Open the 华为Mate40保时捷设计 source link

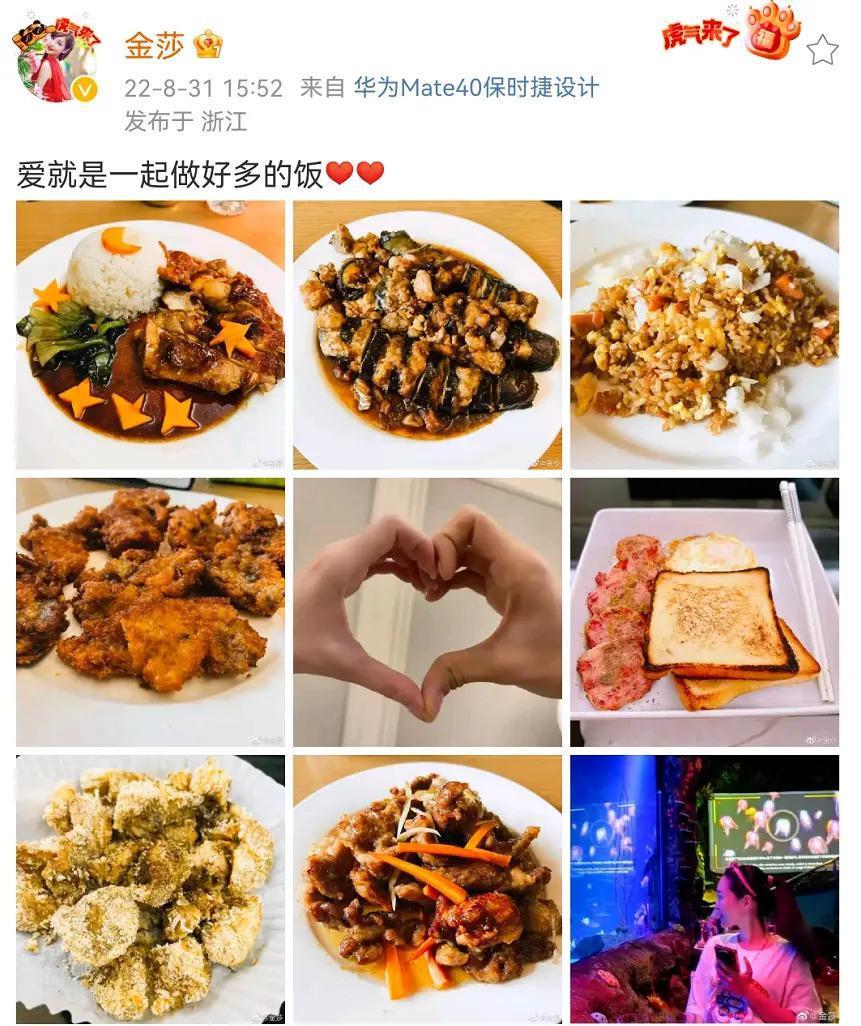point(475,88)
